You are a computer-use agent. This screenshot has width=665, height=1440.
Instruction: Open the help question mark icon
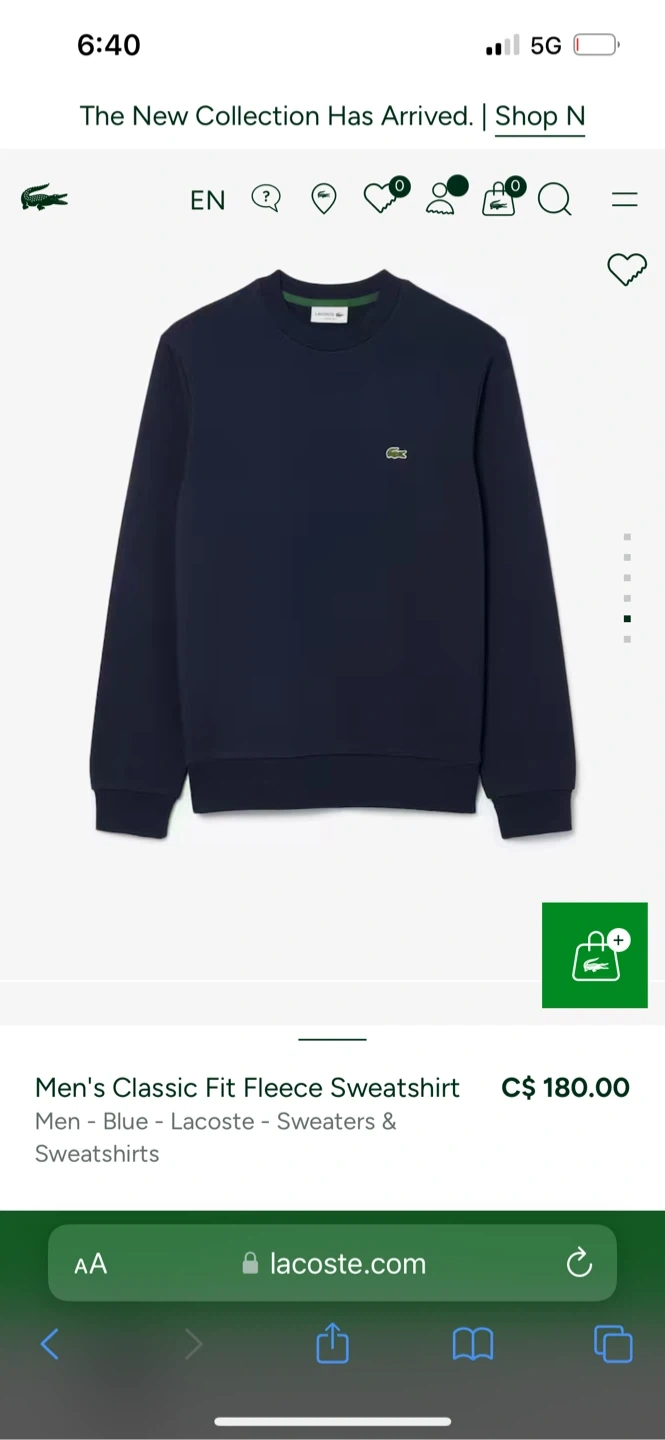(x=265, y=198)
